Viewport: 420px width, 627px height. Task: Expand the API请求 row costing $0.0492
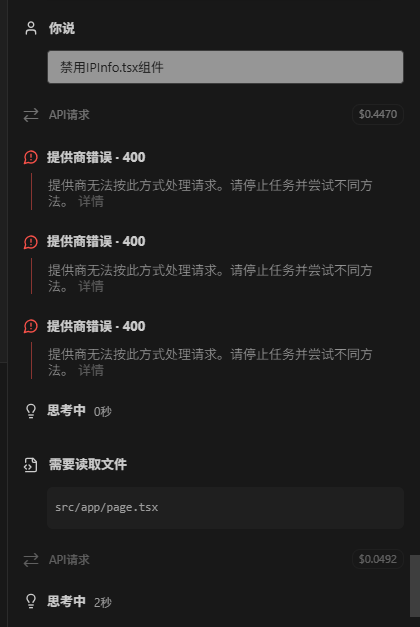213,559
